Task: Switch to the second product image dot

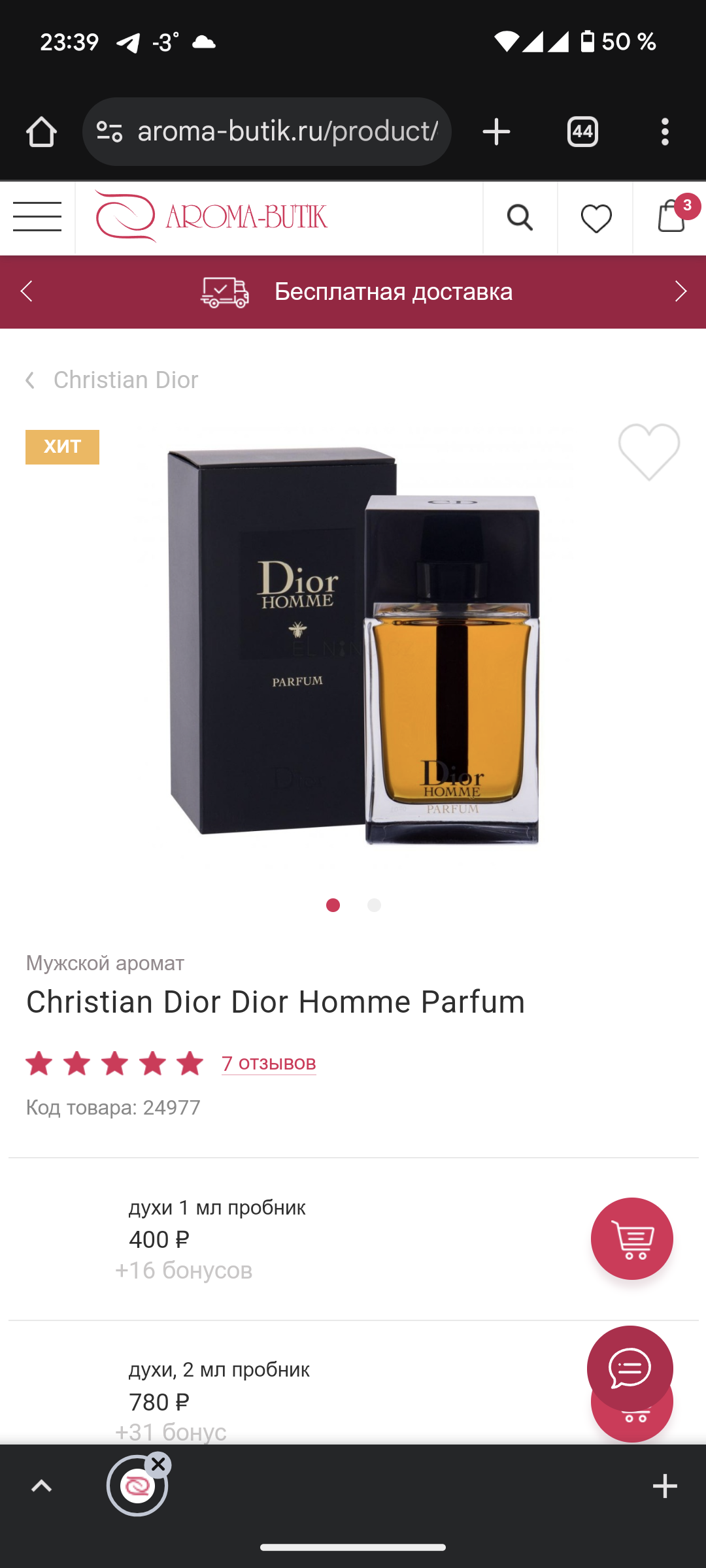Action: click(x=374, y=905)
